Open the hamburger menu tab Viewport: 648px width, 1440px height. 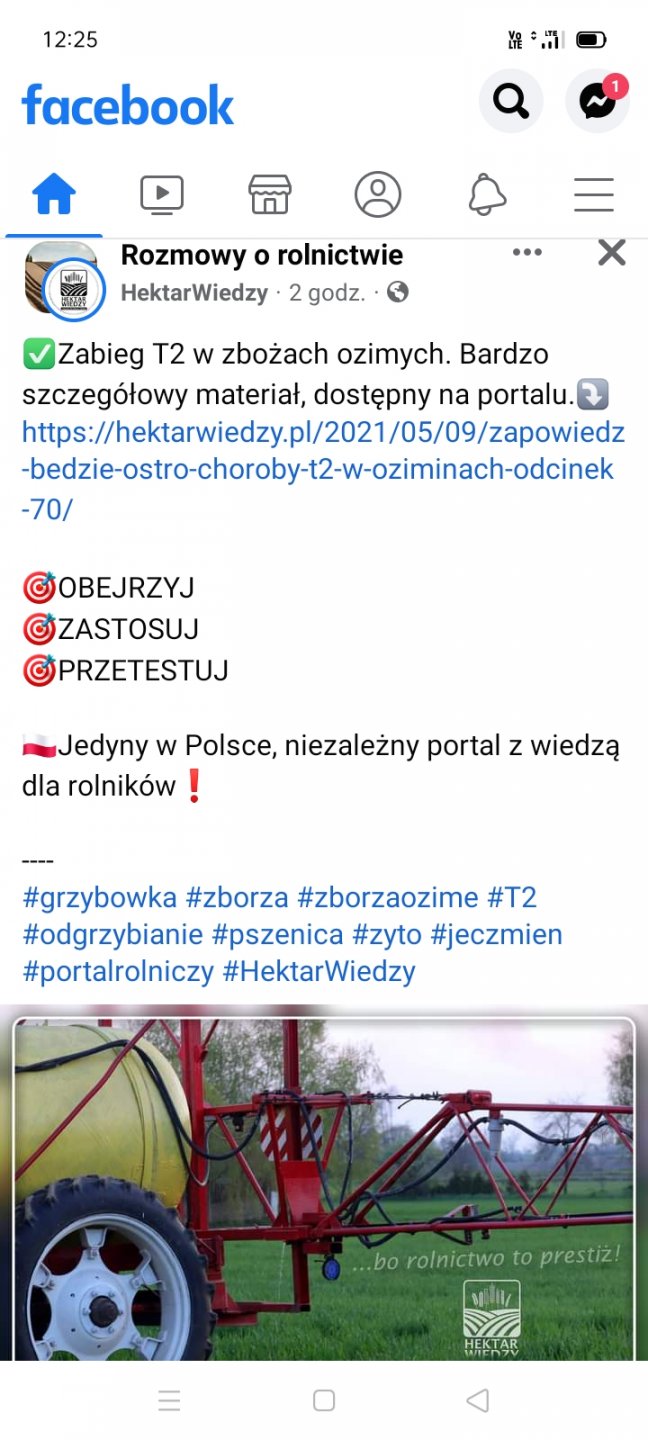594,194
